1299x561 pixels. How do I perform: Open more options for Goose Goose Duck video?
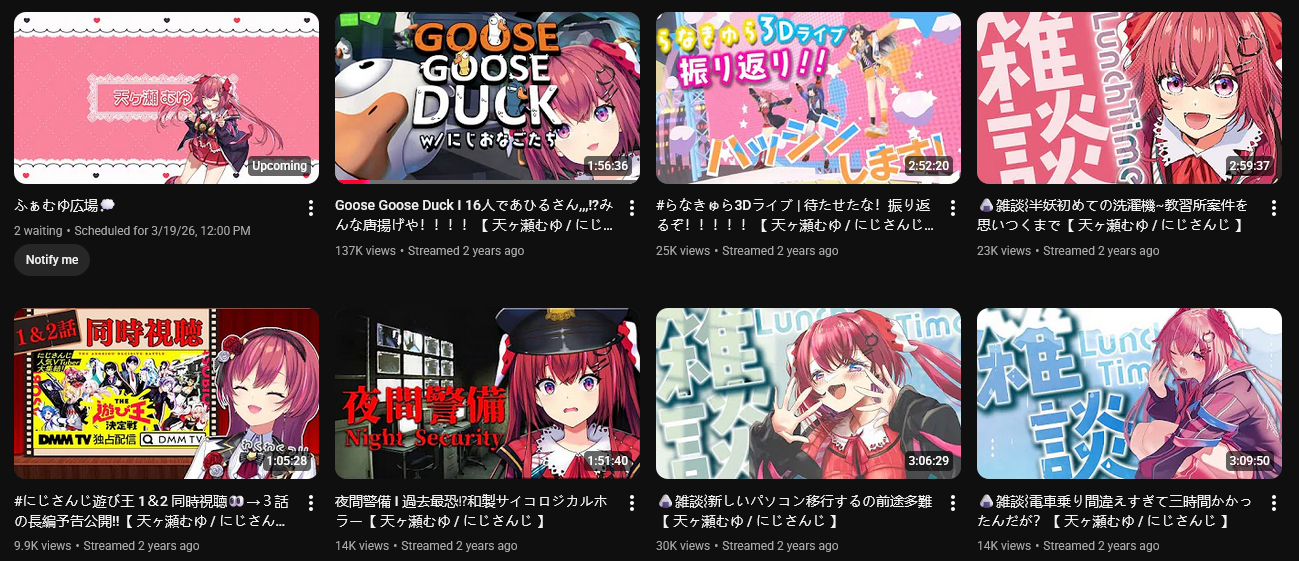coord(632,208)
